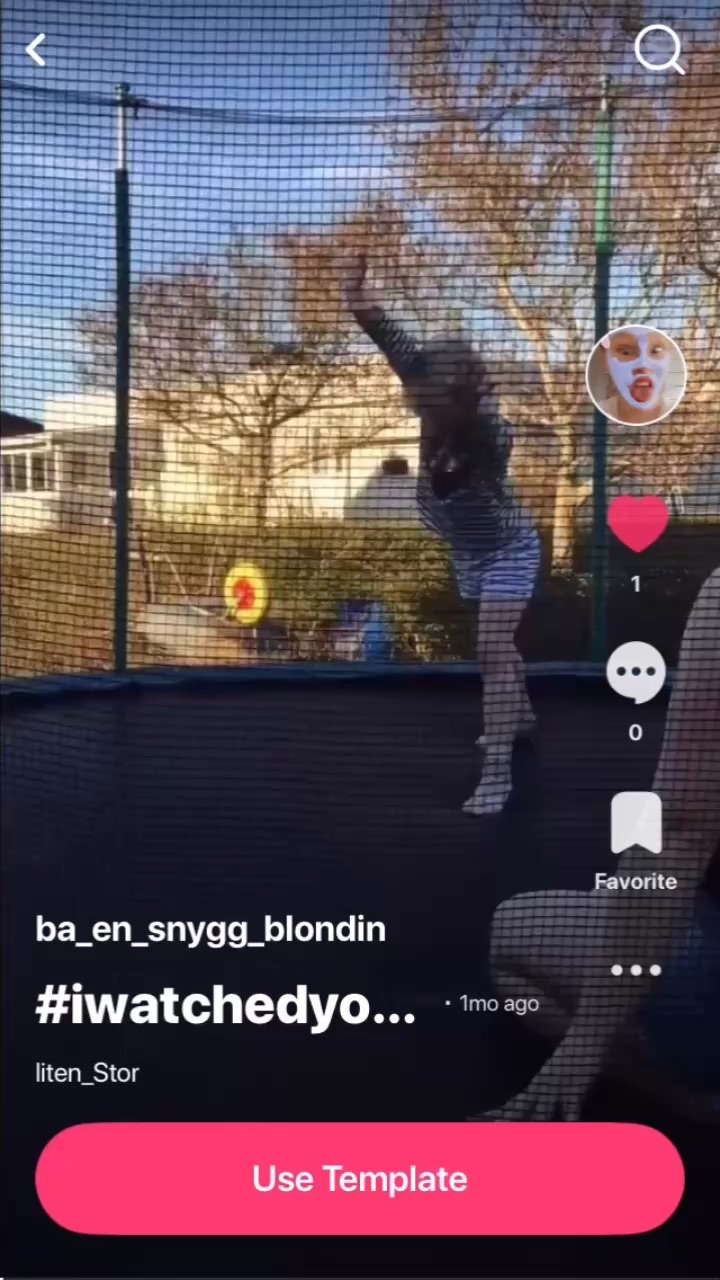
Task: Tap the Use Template button
Action: 360,1178
